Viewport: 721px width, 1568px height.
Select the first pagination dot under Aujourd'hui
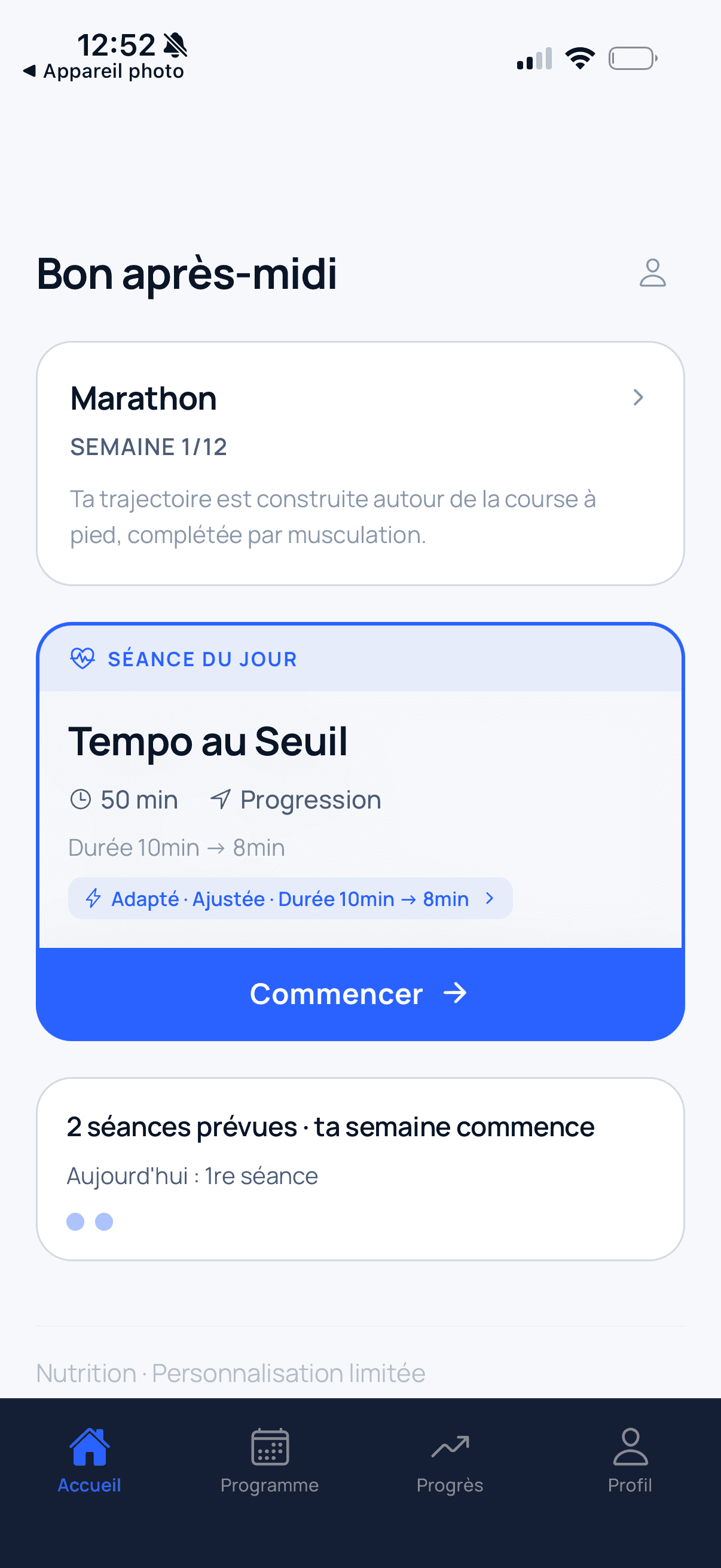(x=75, y=1221)
